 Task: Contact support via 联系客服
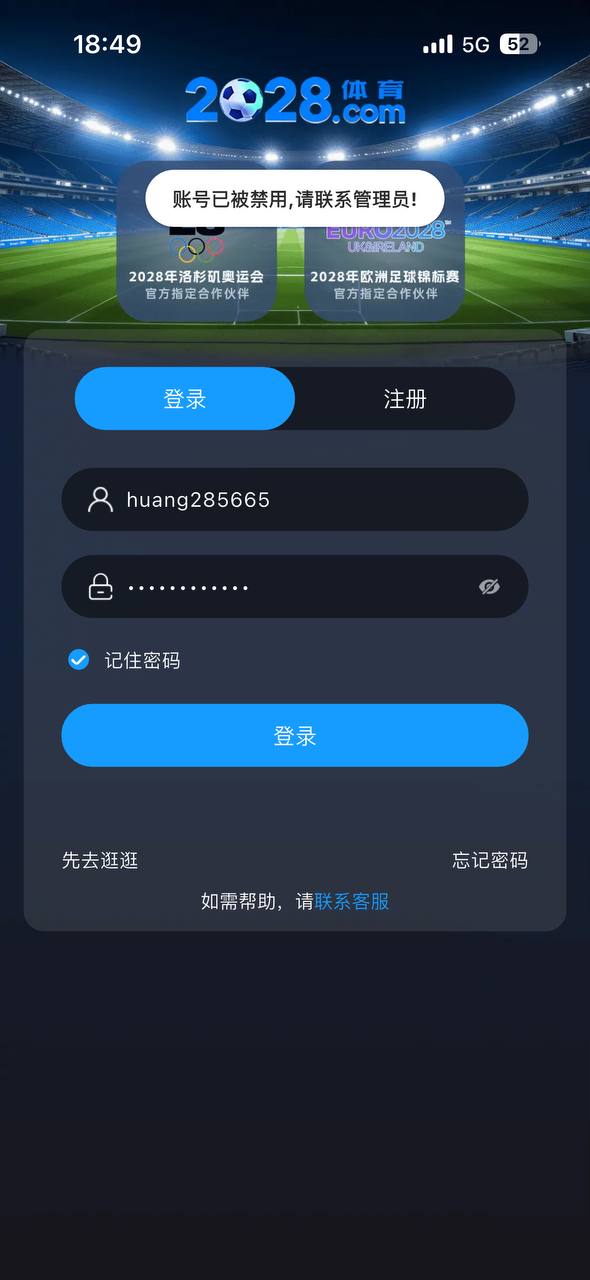coord(352,901)
